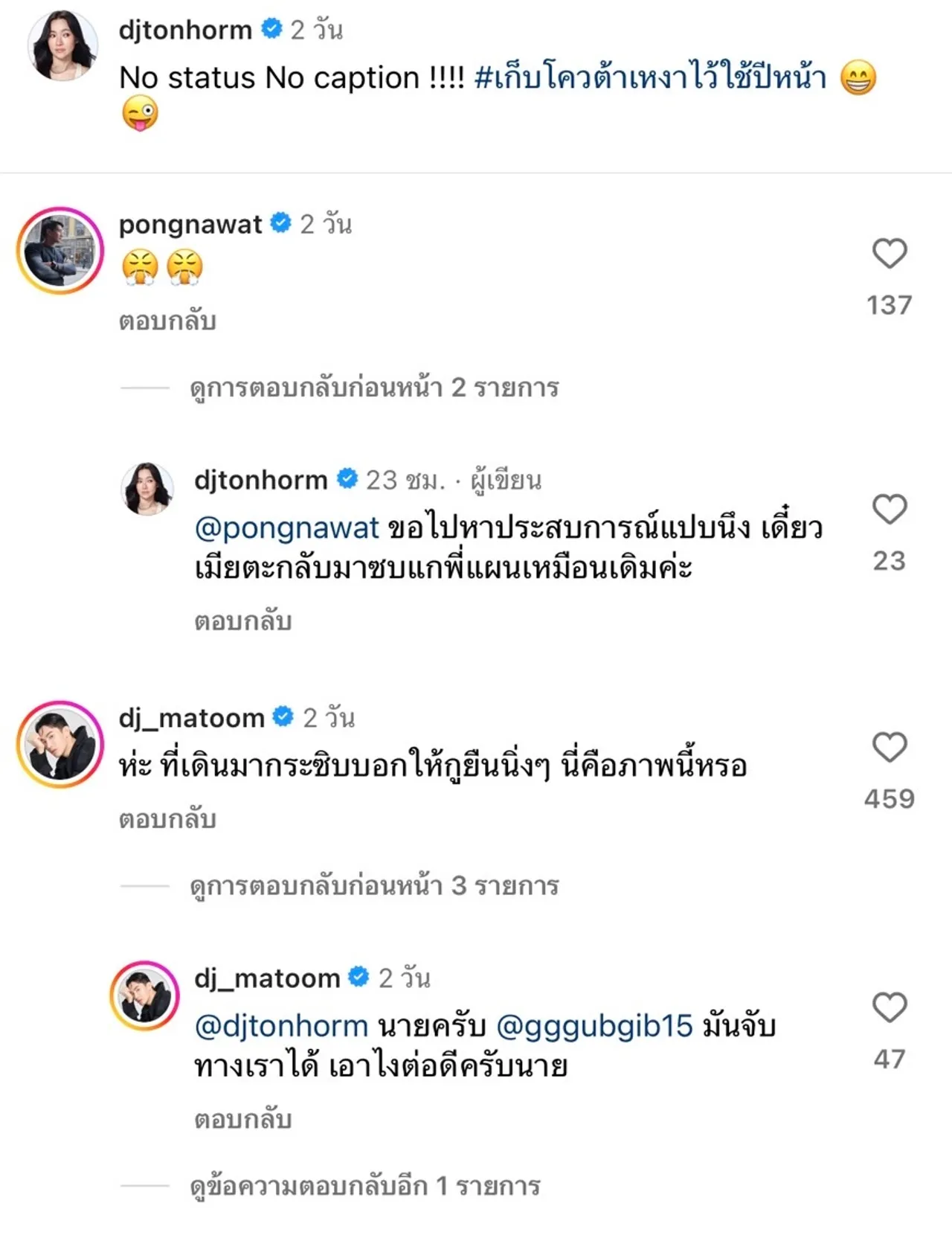Open the @pongnawat mention in the reply
Image resolution: width=952 pixels, height=1238 pixels.
(285, 527)
